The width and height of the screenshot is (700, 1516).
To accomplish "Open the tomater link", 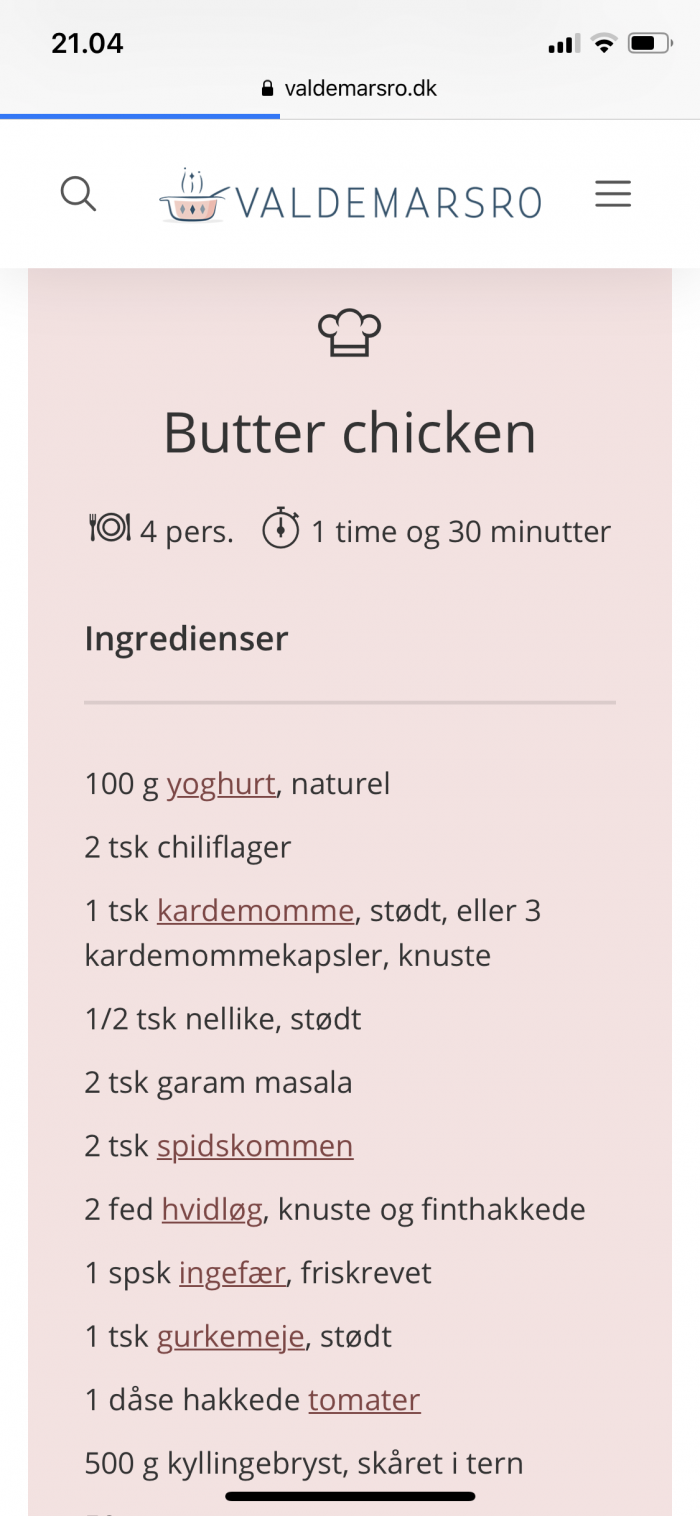I will pyautogui.click(x=364, y=1400).
